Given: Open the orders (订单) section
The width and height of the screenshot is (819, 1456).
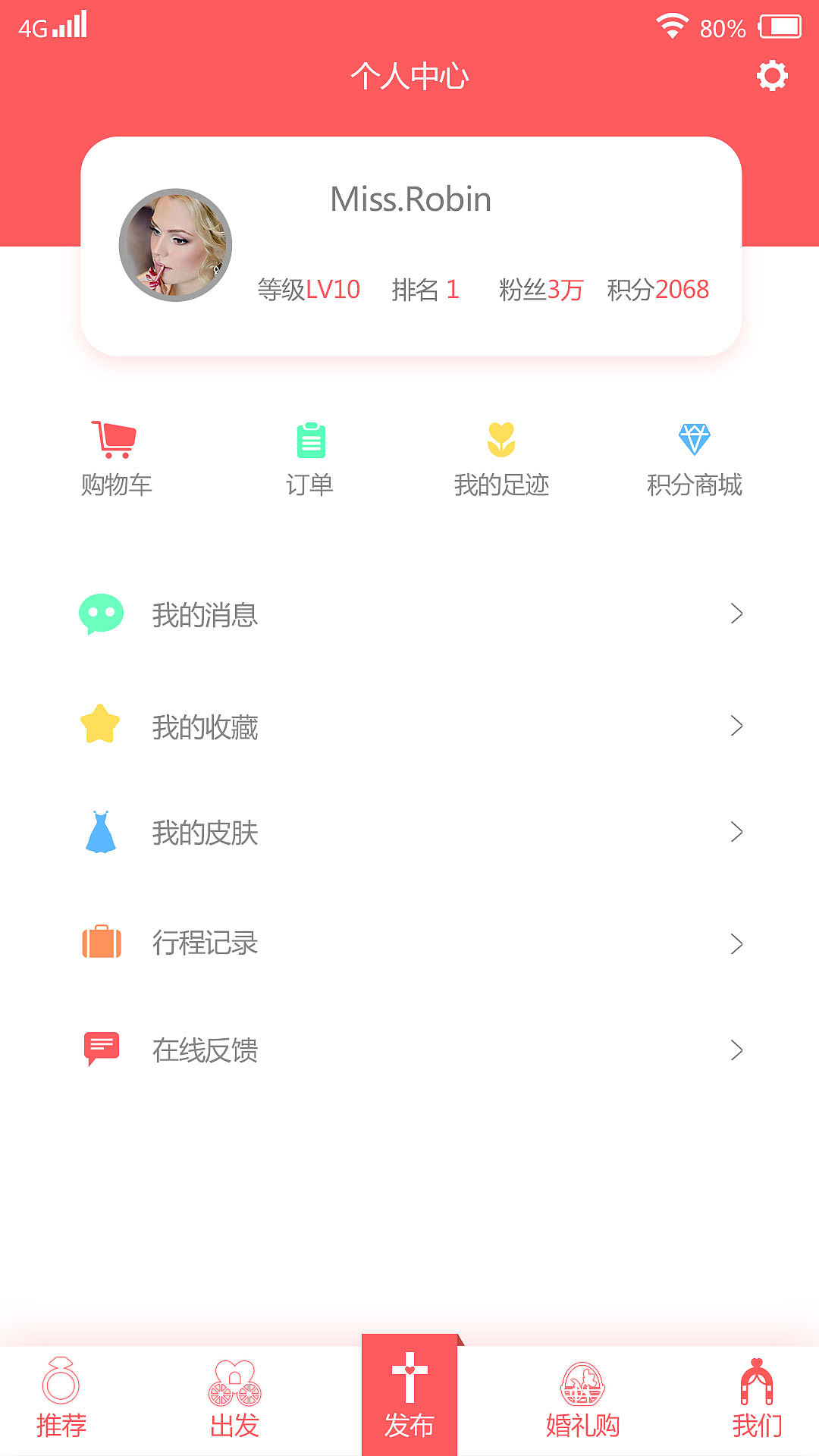Looking at the screenshot, I should [x=309, y=455].
